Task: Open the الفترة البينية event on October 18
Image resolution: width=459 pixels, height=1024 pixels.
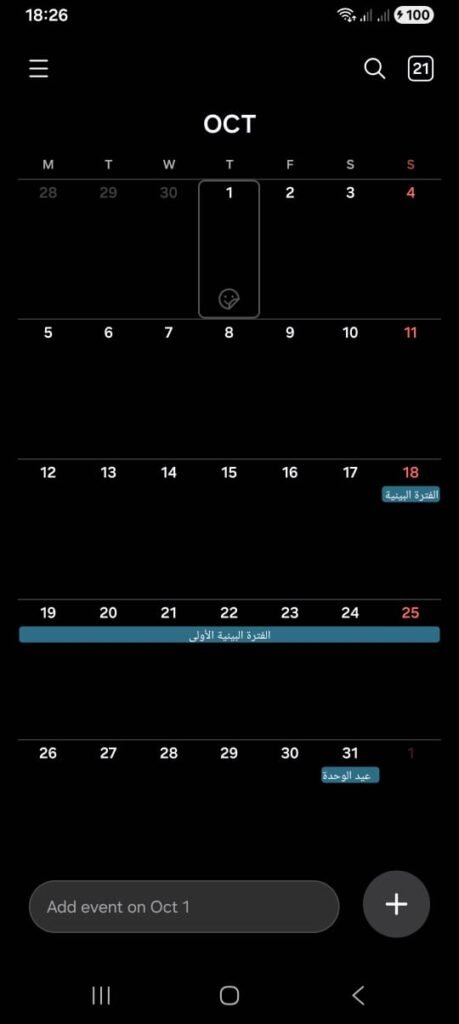Action: [x=411, y=495]
